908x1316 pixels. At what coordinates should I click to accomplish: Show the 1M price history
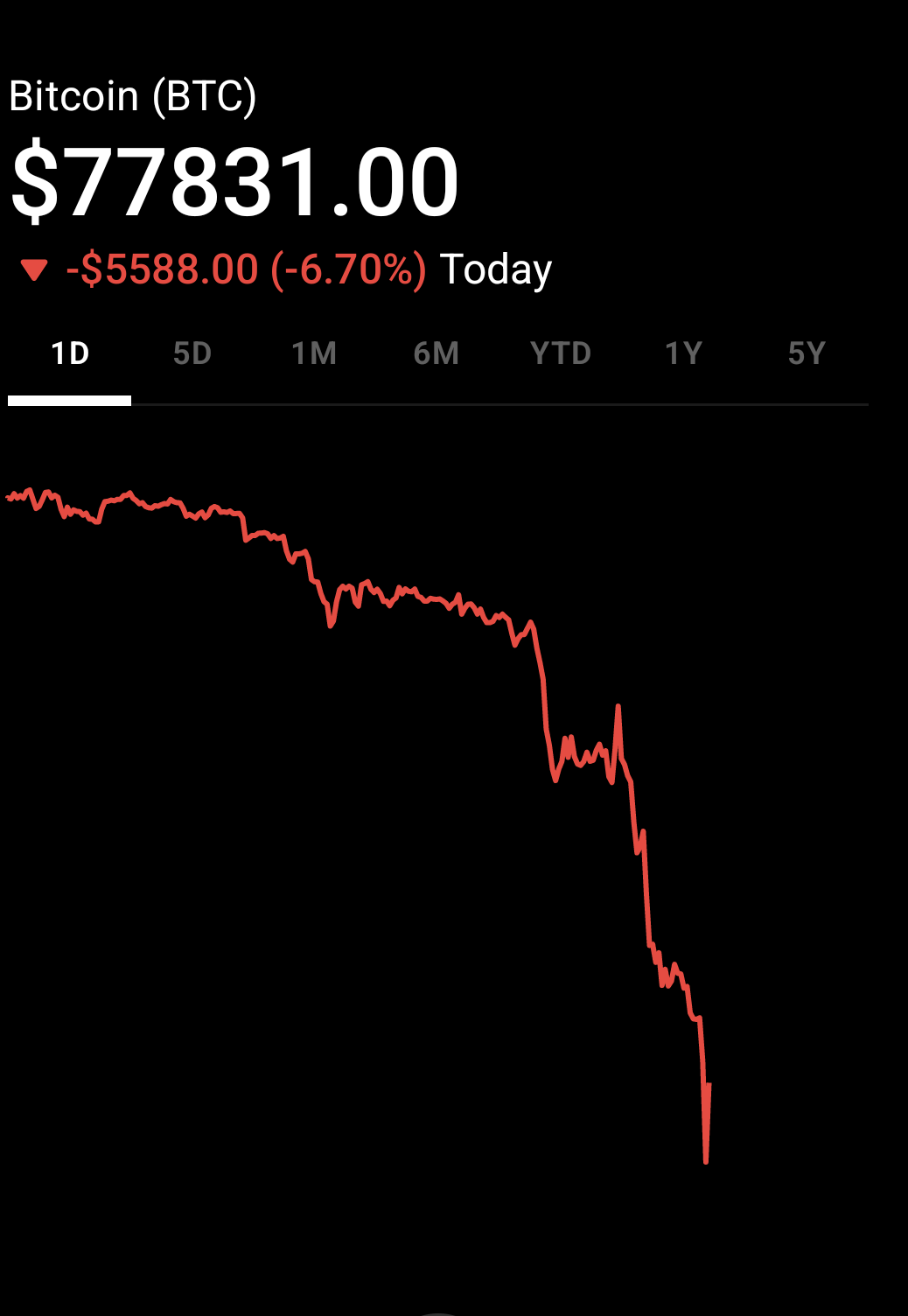314,353
